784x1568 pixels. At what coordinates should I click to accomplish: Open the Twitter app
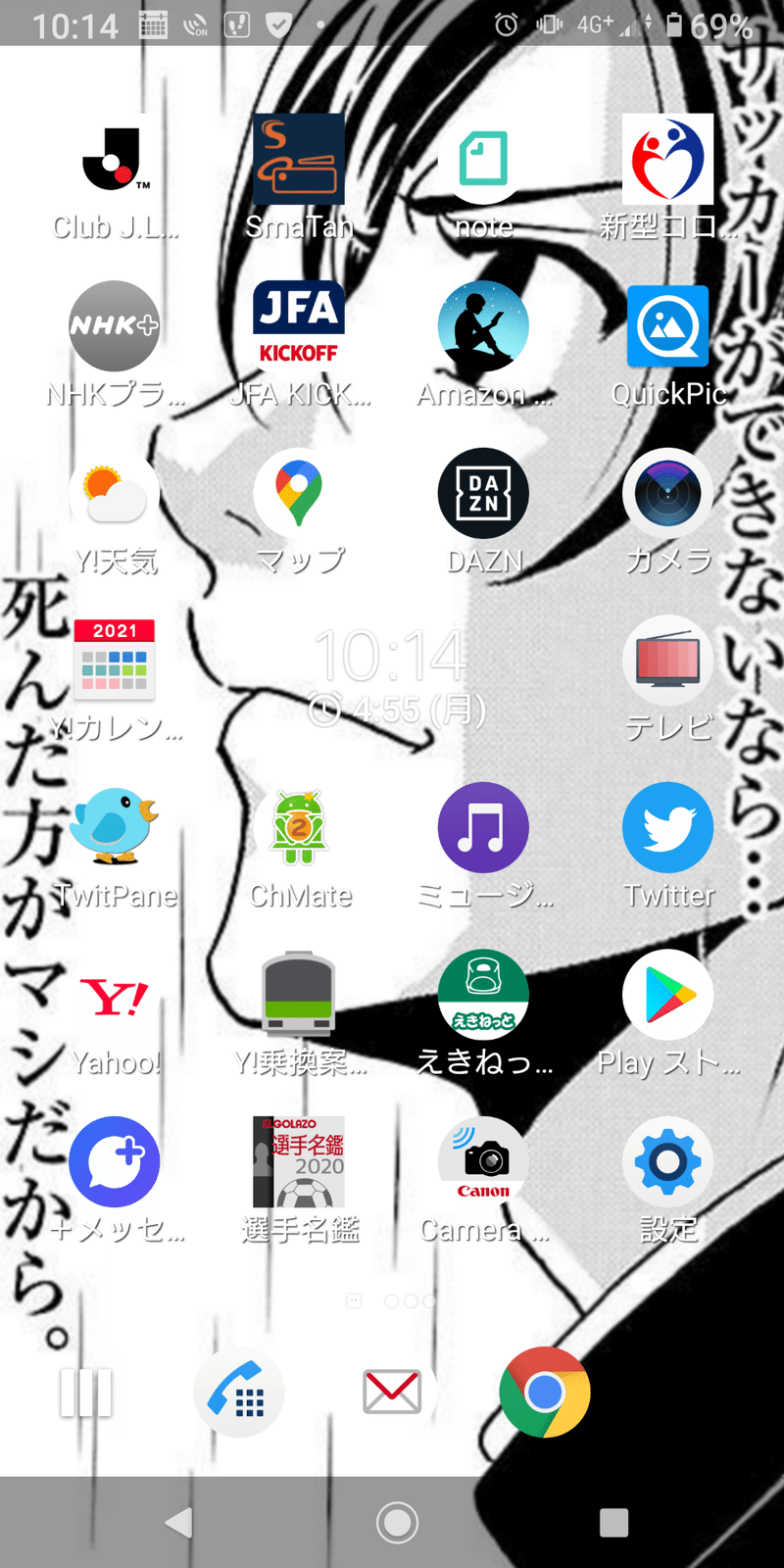tap(668, 827)
